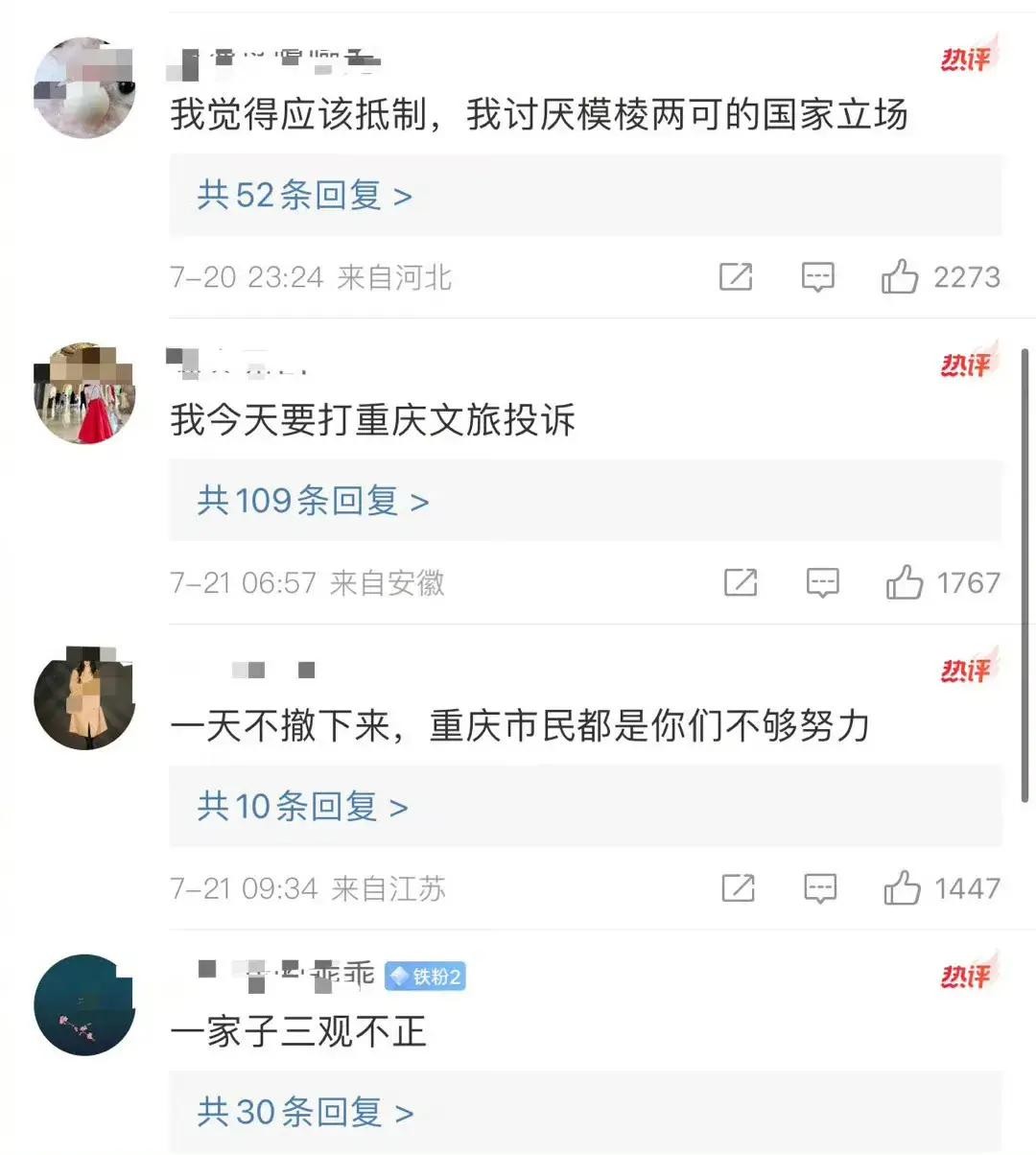Expand the 共109条回复 replies link
1036x1155 pixels.
313,501
